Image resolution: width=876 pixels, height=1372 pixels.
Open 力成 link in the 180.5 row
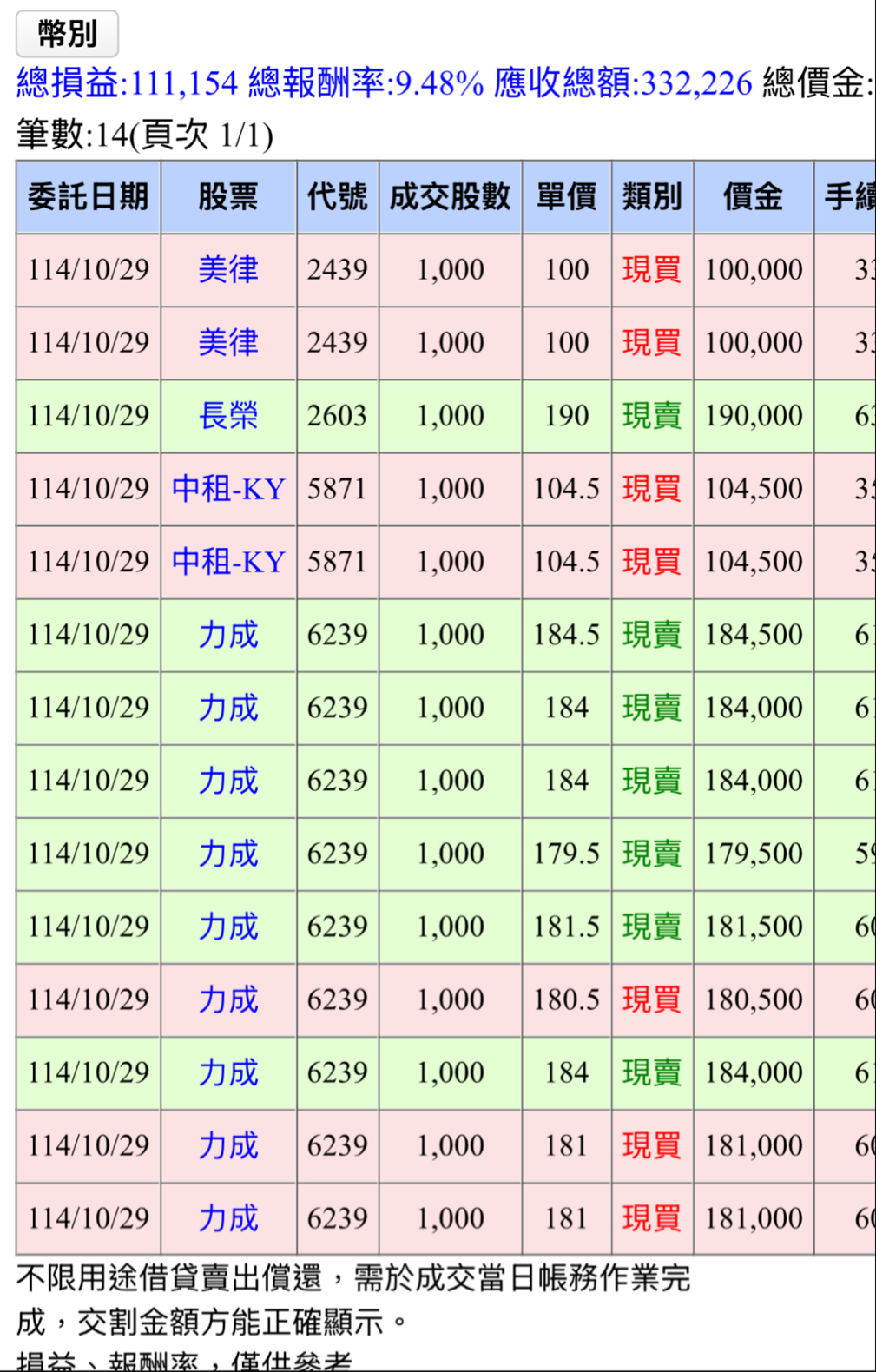[228, 999]
